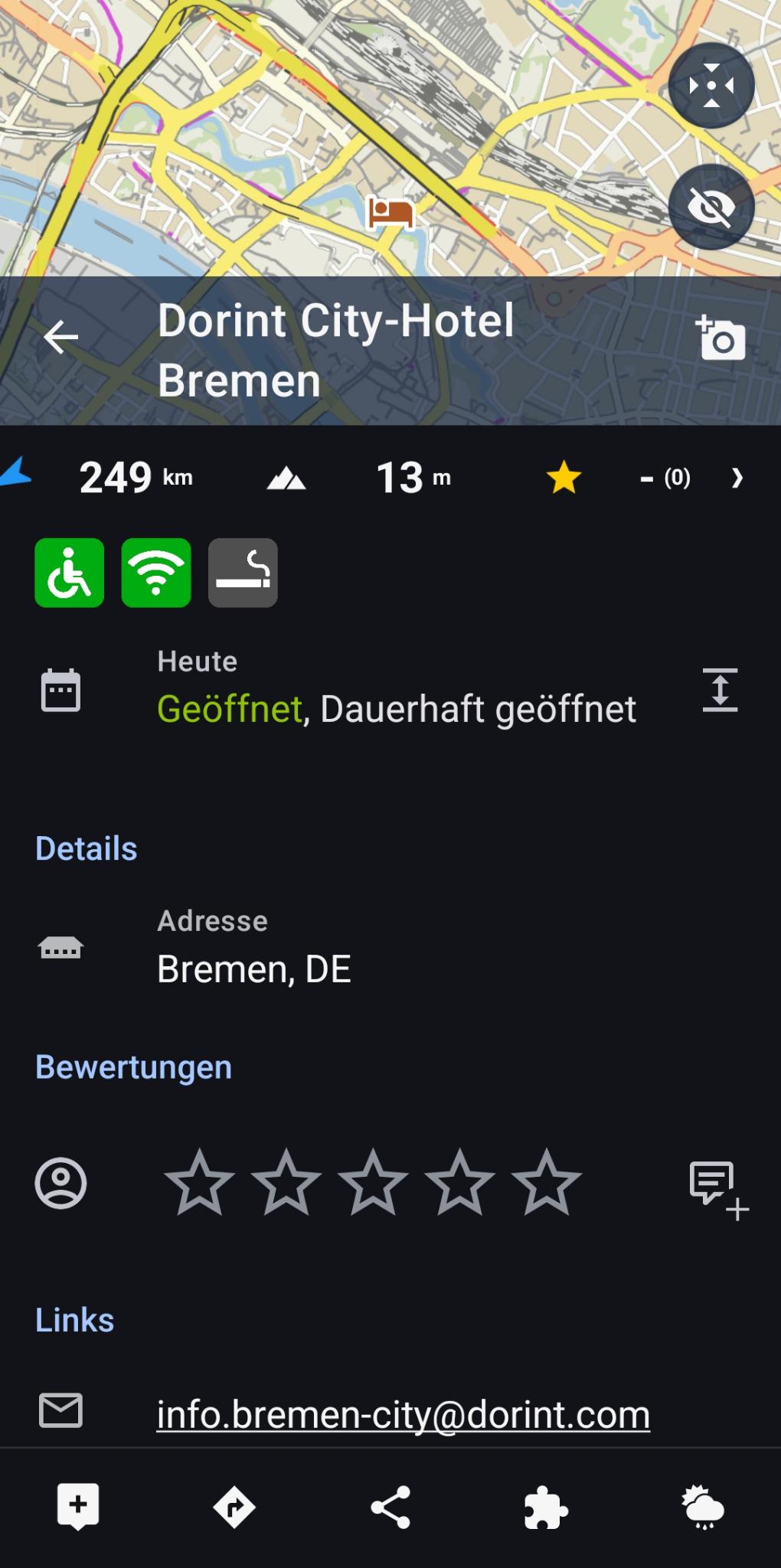This screenshot has height=1568, width=781.
Task: Open the rating details chevron
Action: click(x=737, y=479)
